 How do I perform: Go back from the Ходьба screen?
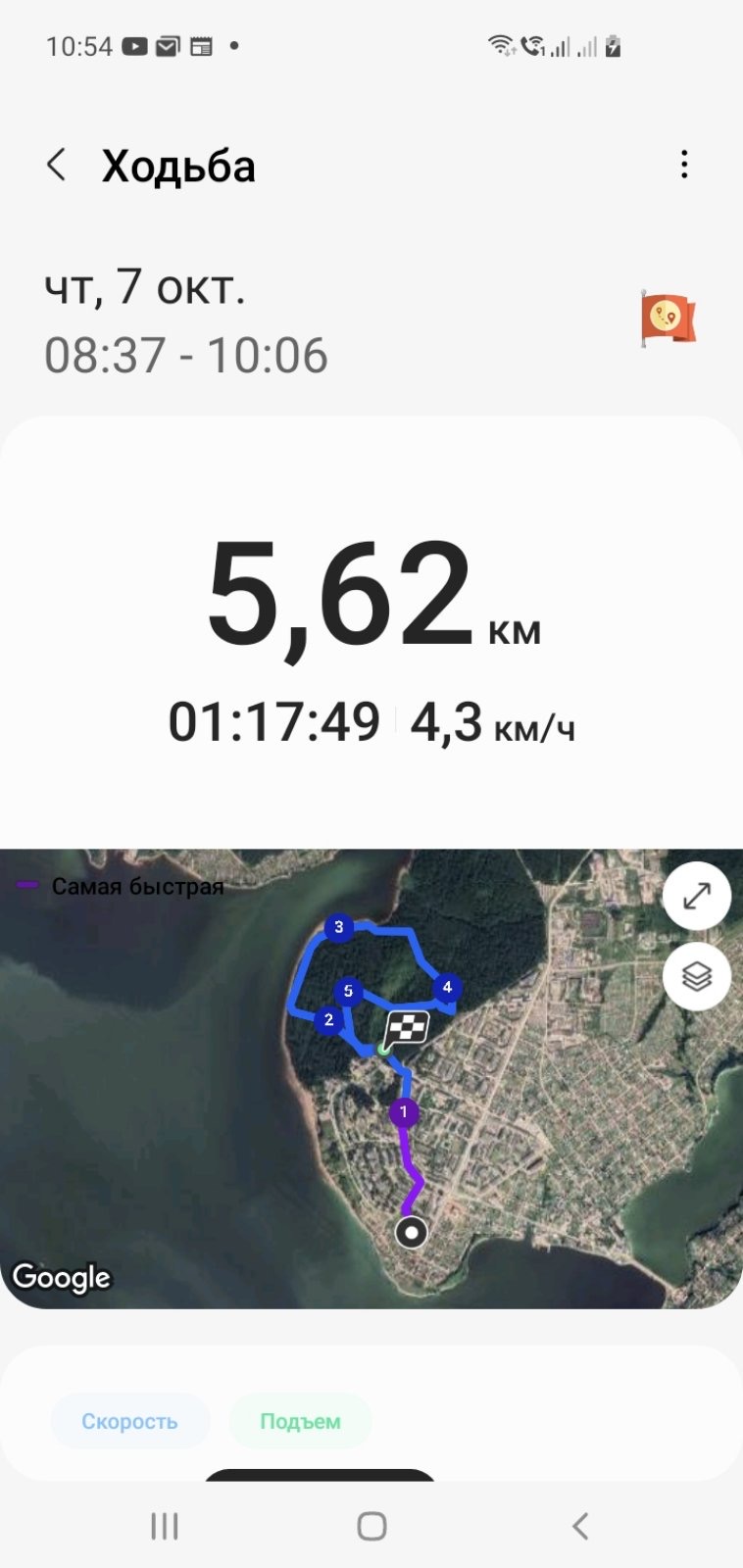(57, 165)
